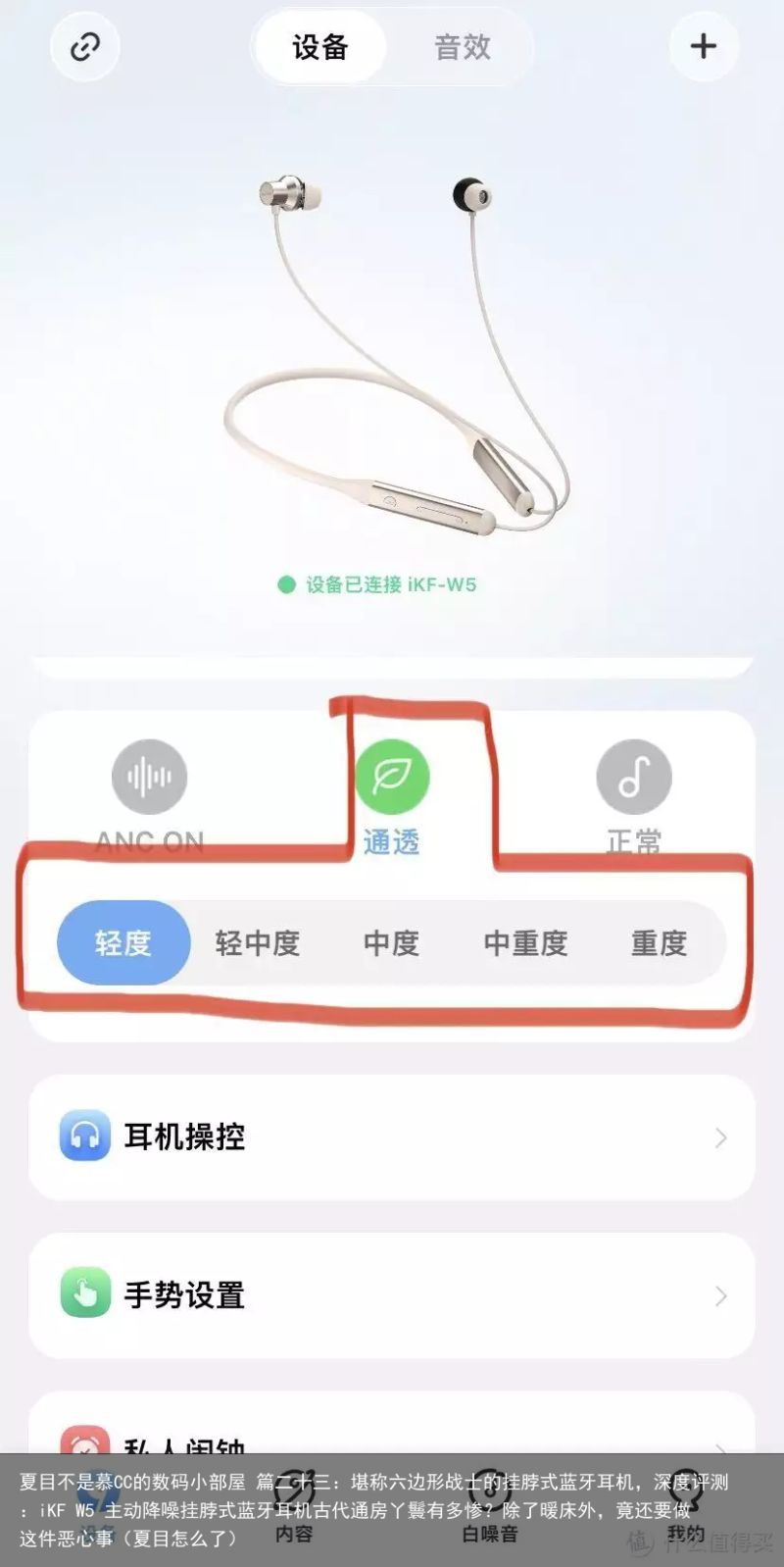
Task: Open 耳机操控 settings
Action: coord(392,1137)
